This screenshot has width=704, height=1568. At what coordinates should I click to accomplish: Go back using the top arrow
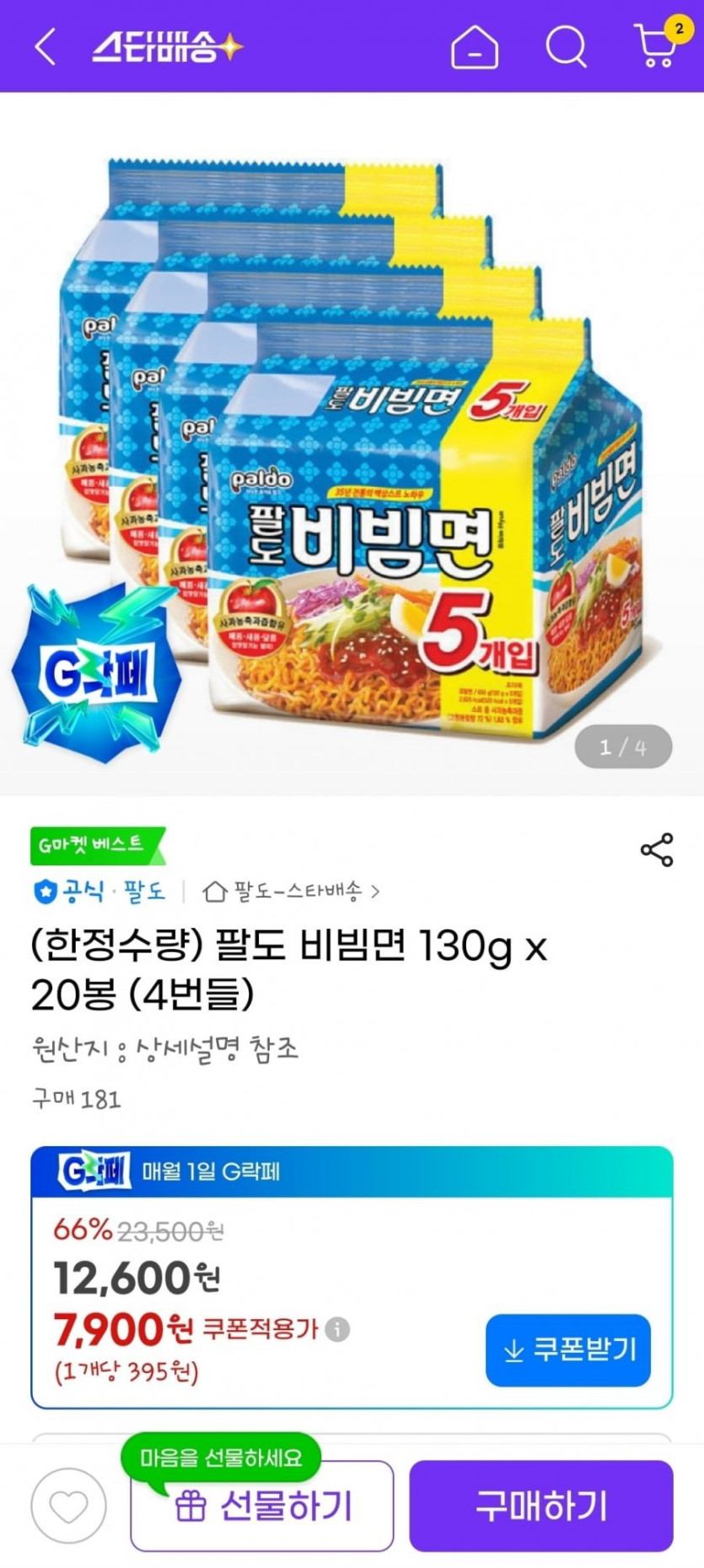point(46,46)
